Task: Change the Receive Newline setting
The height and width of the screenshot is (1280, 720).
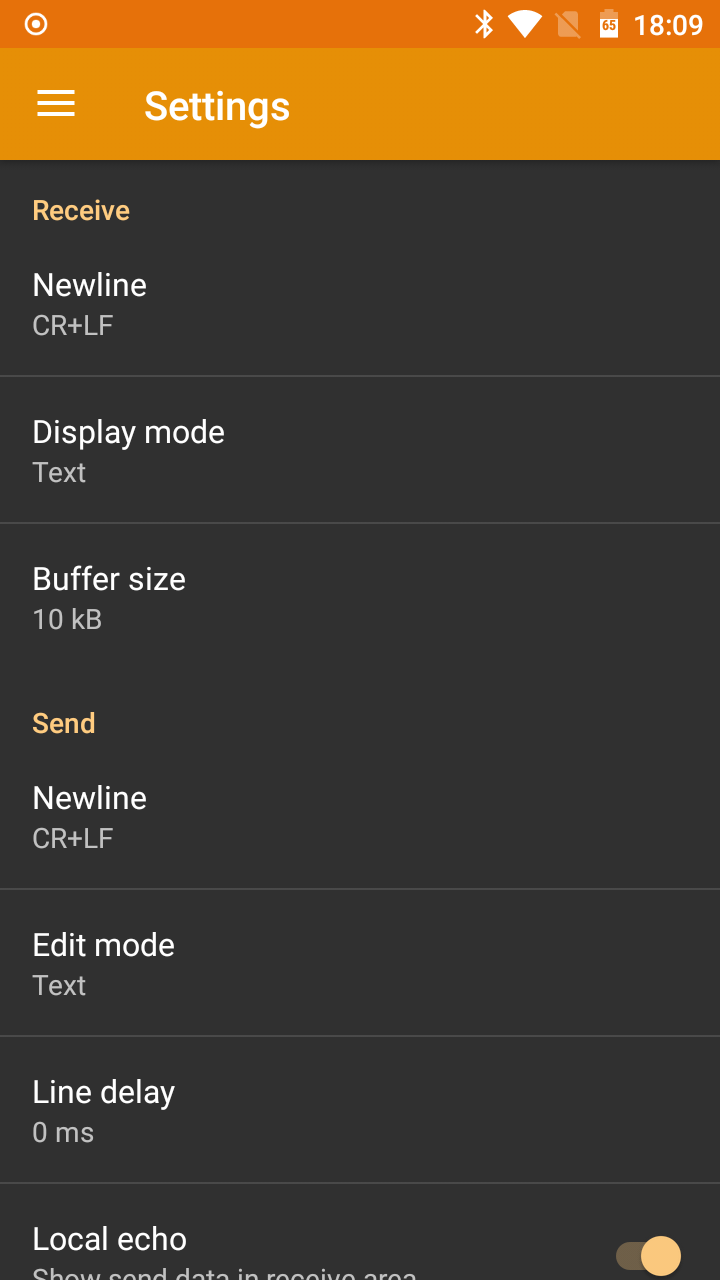Action: click(x=360, y=303)
